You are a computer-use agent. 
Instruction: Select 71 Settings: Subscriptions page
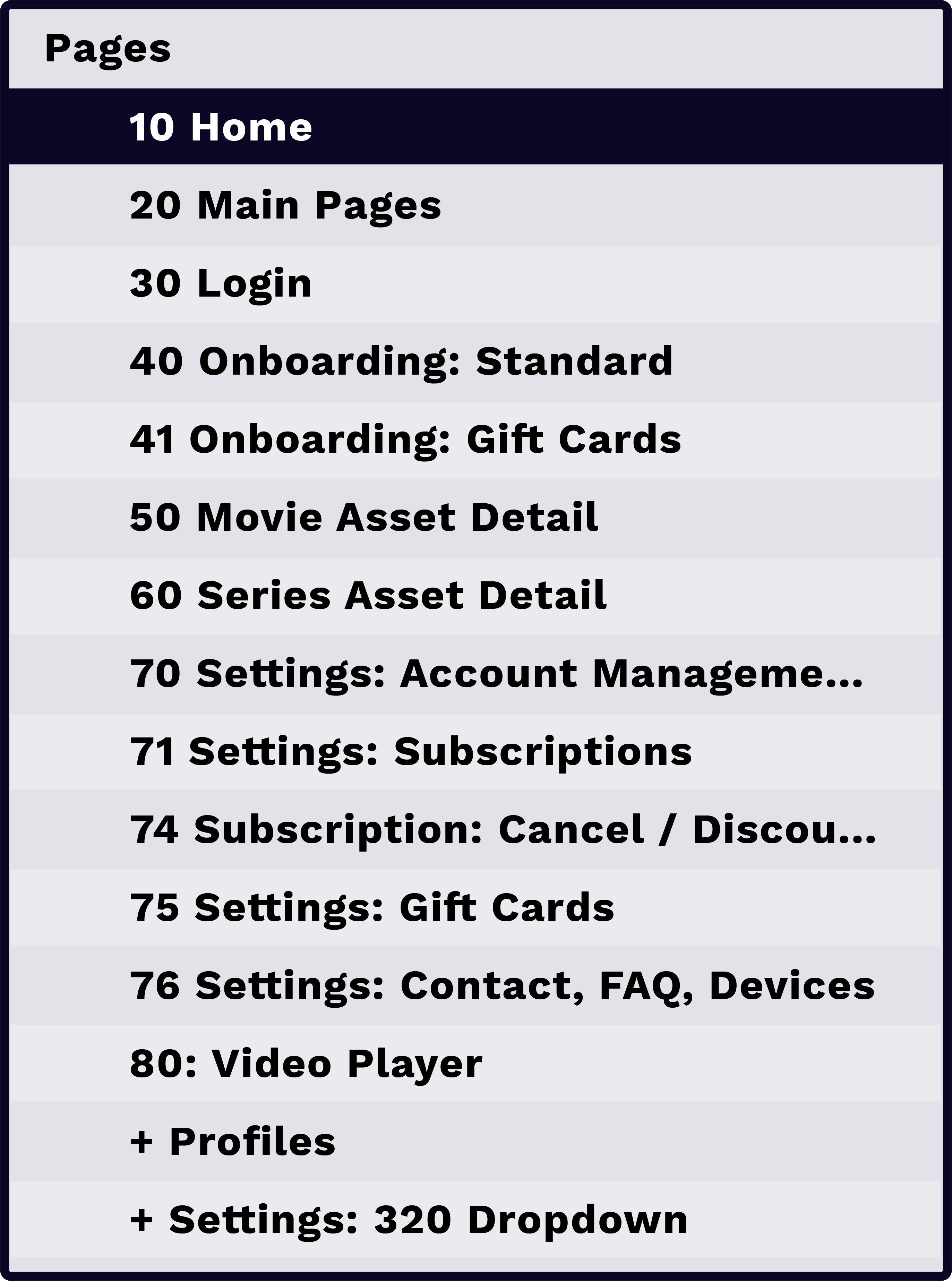coord(411,751)
